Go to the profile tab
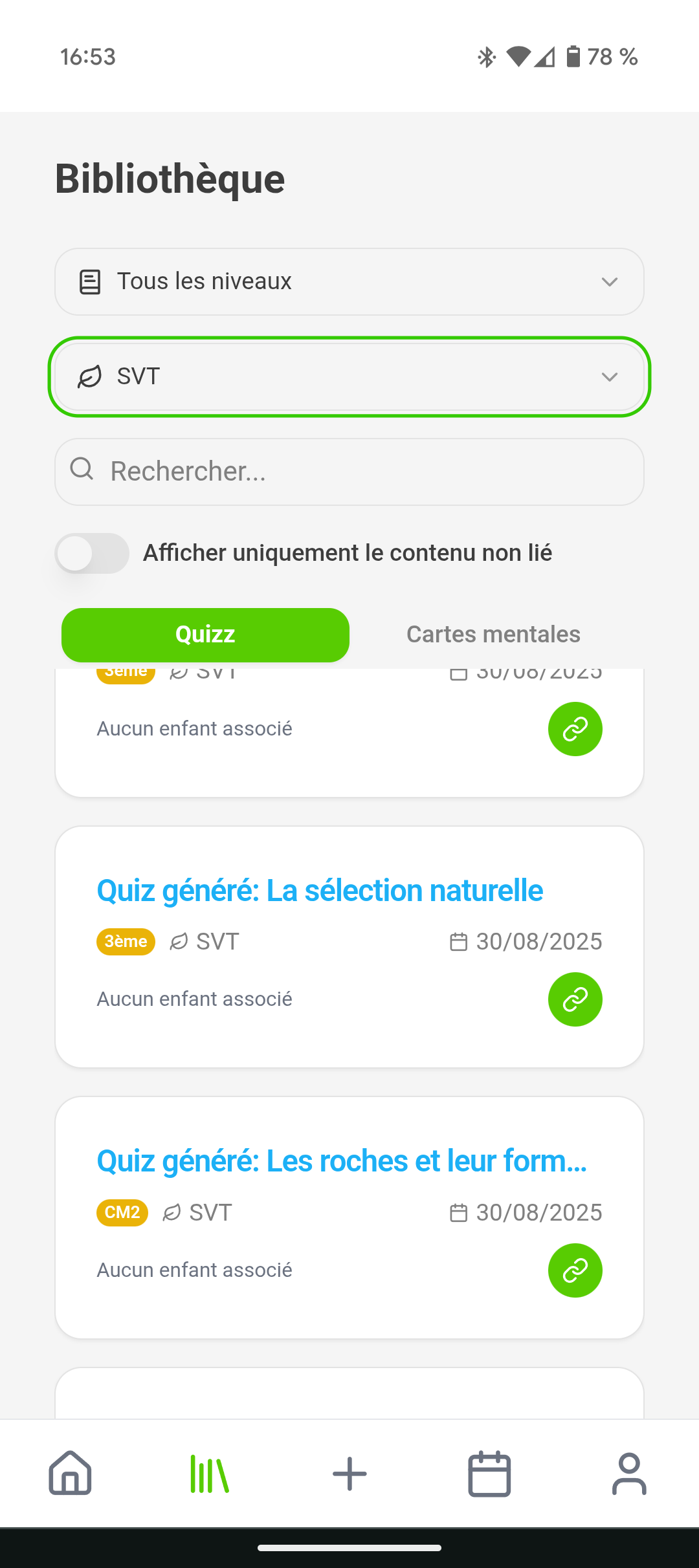Viewport: 699px width, 1568px height. [x=629, y=1474]
